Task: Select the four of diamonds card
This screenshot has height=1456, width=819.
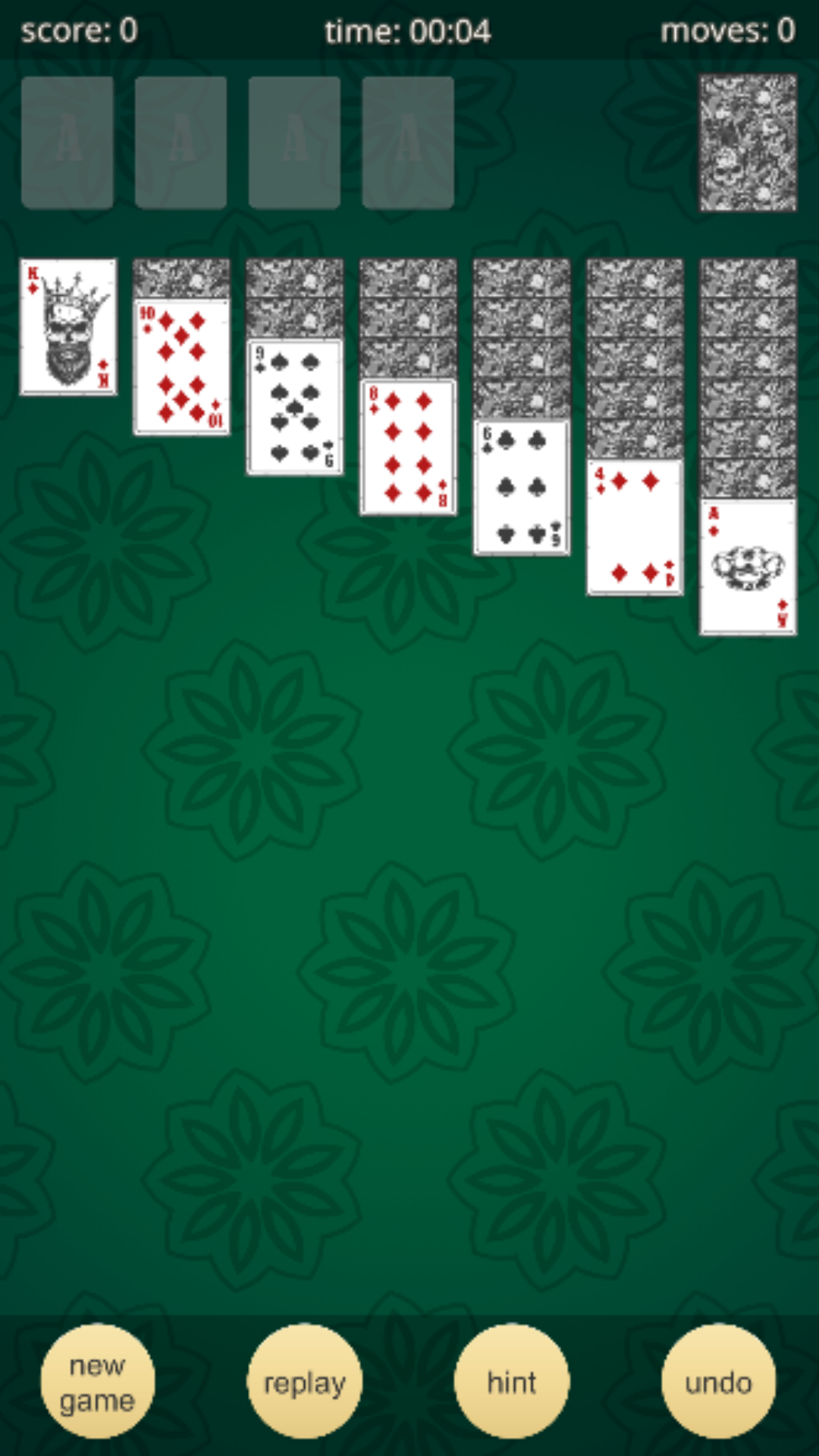Action: (635, 527)
